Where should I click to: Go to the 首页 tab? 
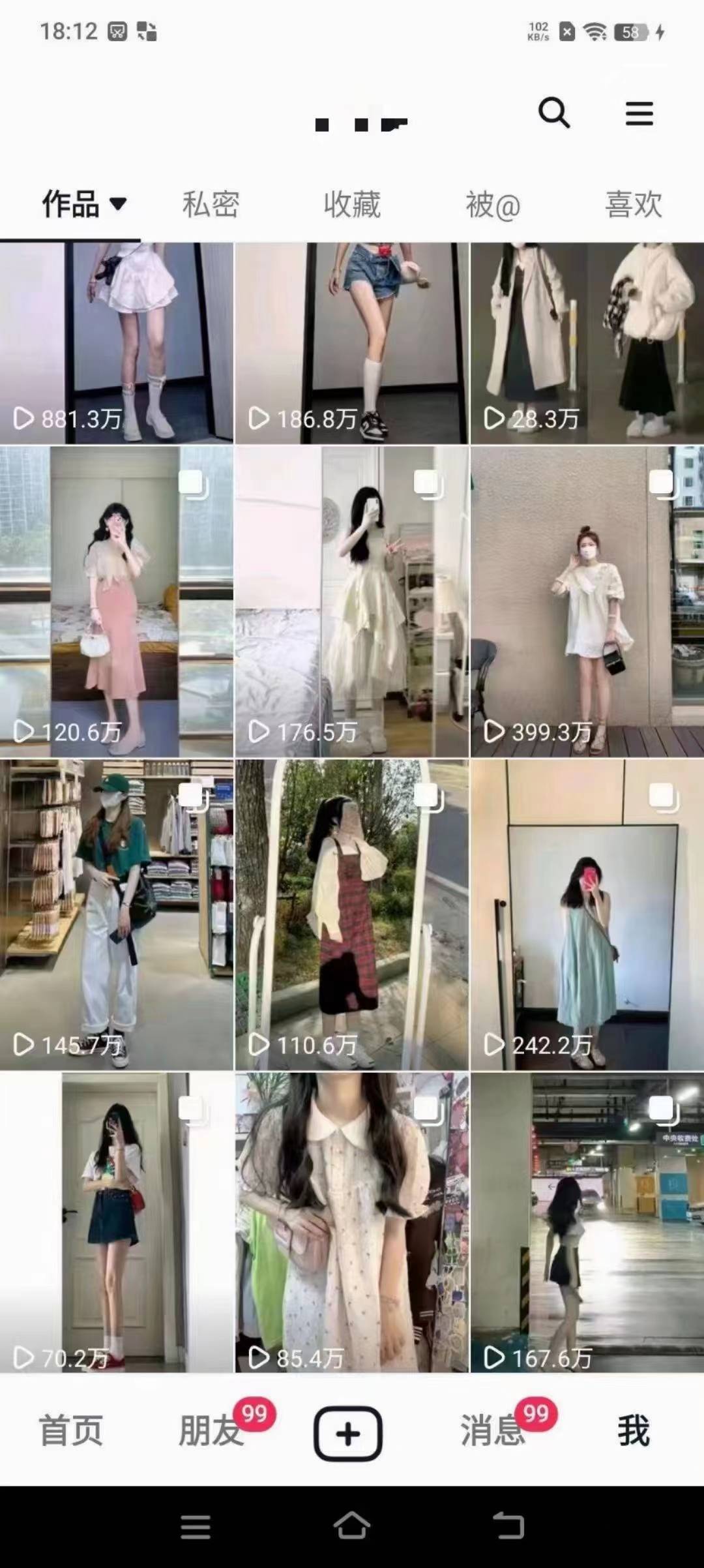click(x=70, y=1431)
